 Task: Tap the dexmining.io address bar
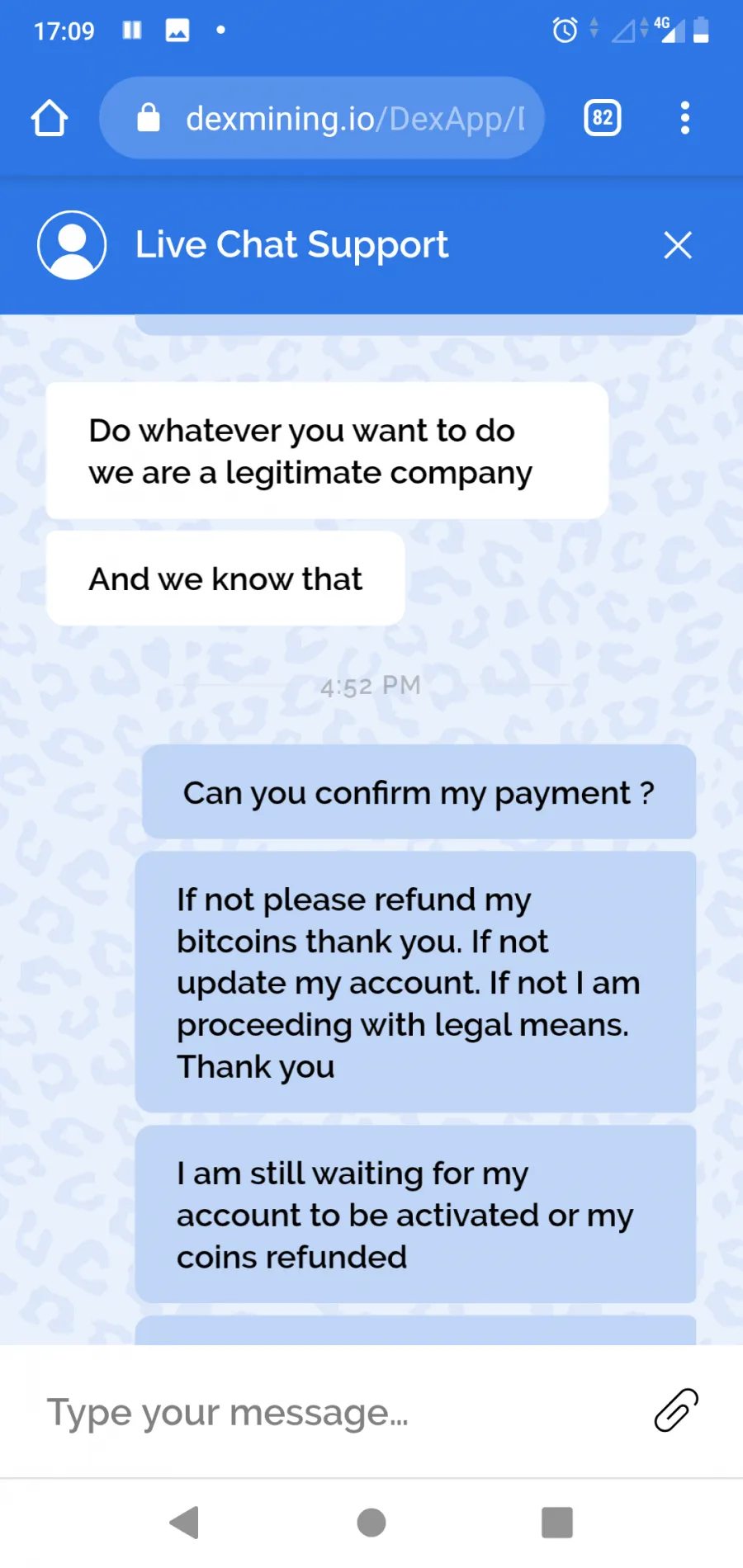pyautogui.click(x=322, y=118)
